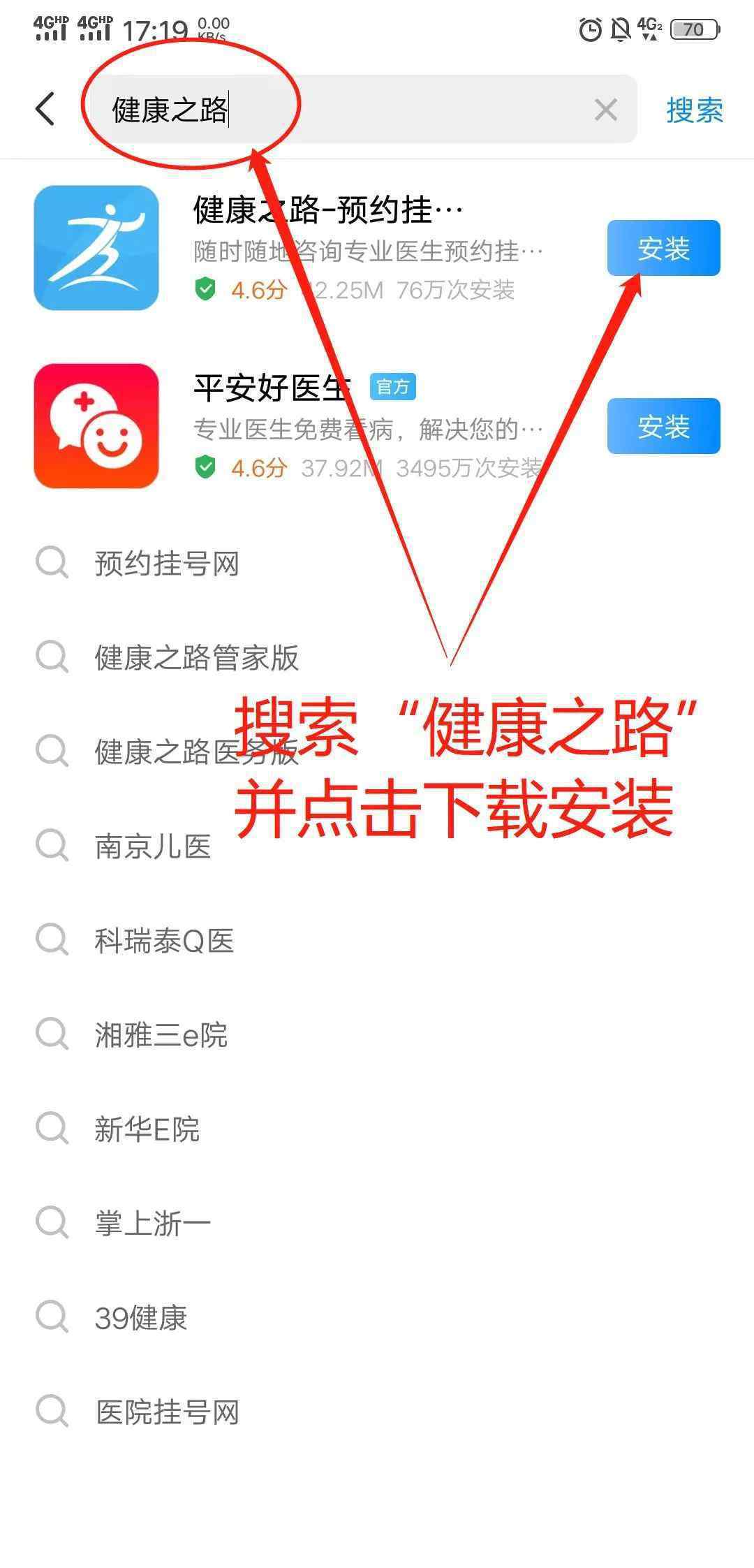Clear the search text with X
This screenshot has height=1568, width=754.
pyautogui.click(x=605, y=110)
